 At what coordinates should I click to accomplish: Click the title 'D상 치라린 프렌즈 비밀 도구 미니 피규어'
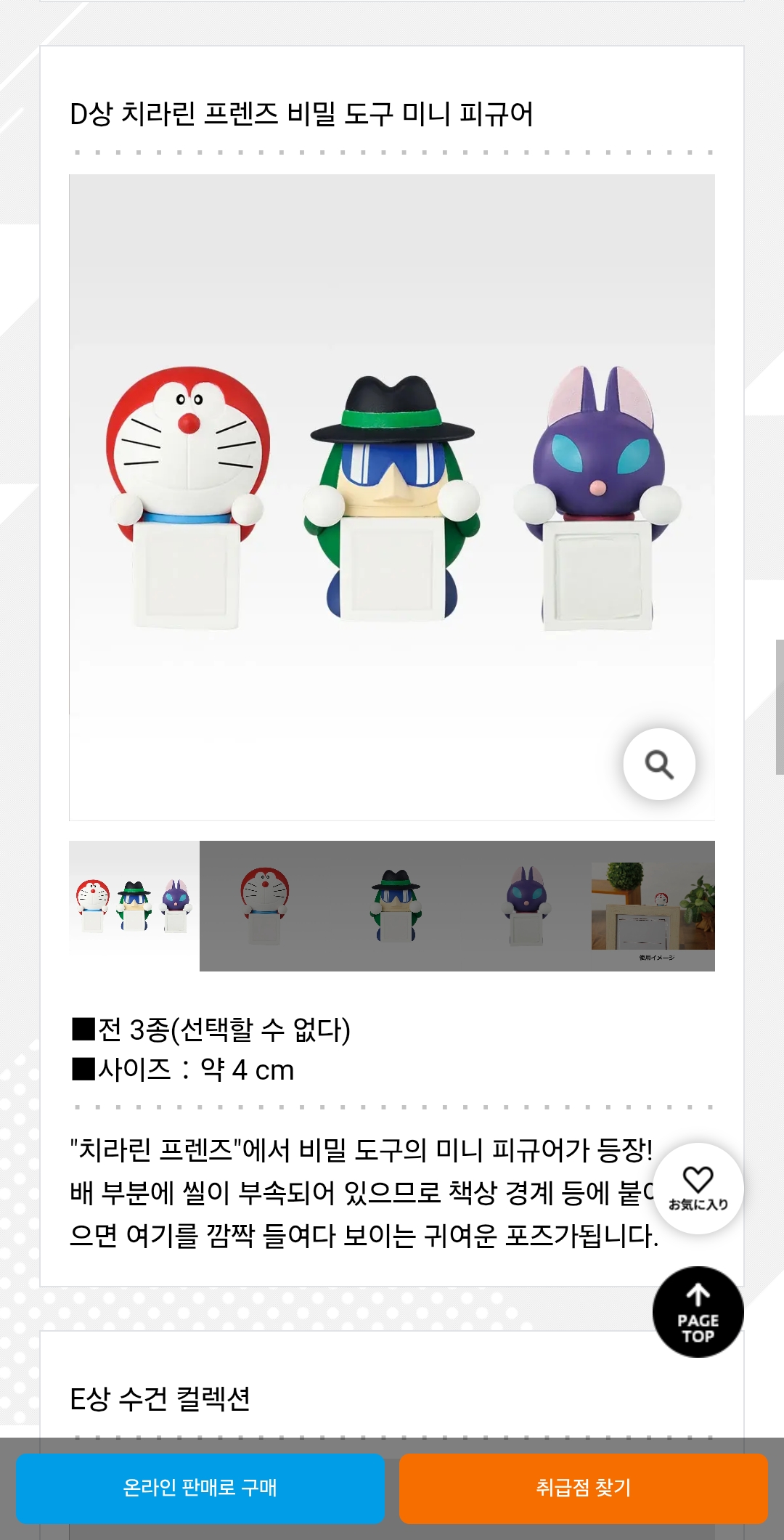pyautogui.click(x=301, y=111)
